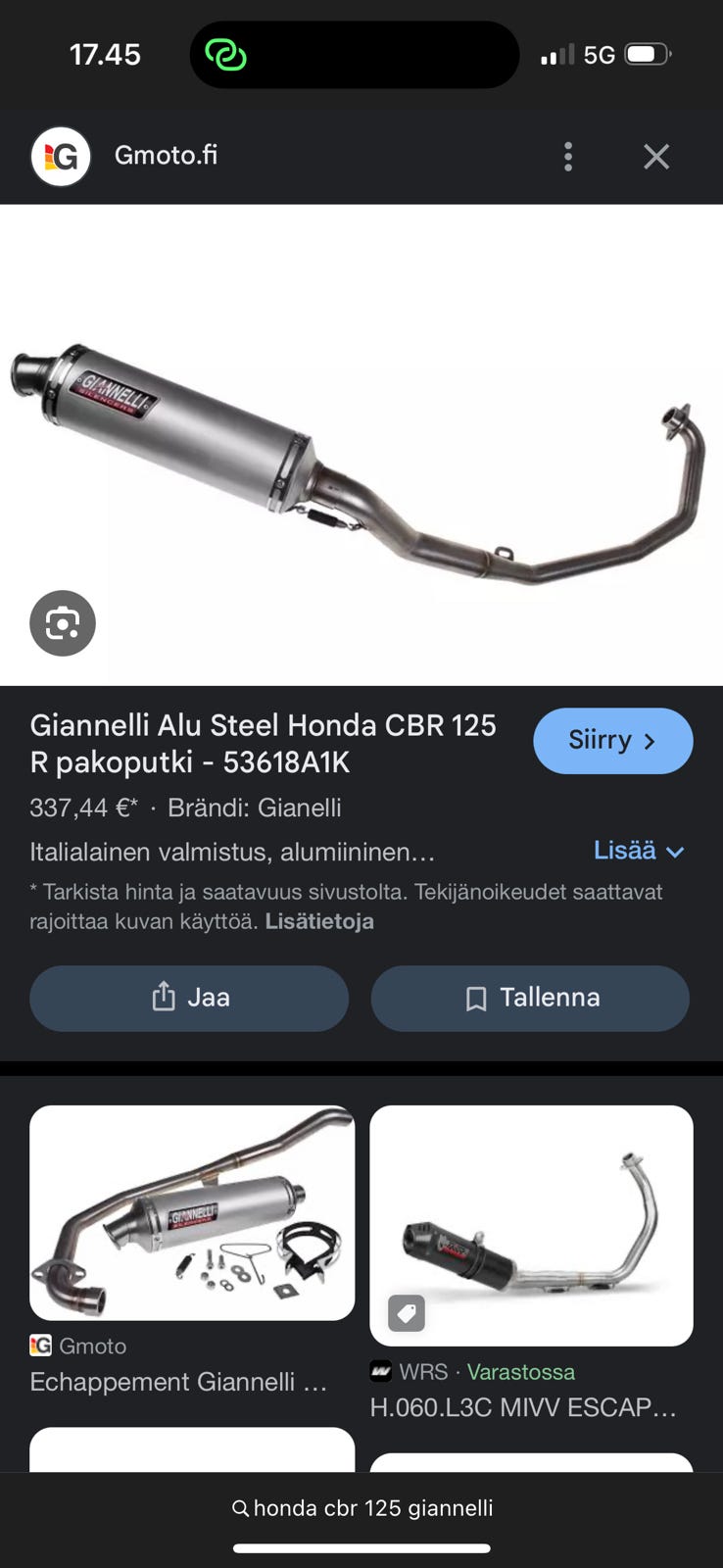The width and height of the screenshot is (723, 1568).
Task: Open the Lisätietoja link
Action: (x=319, y=921)
